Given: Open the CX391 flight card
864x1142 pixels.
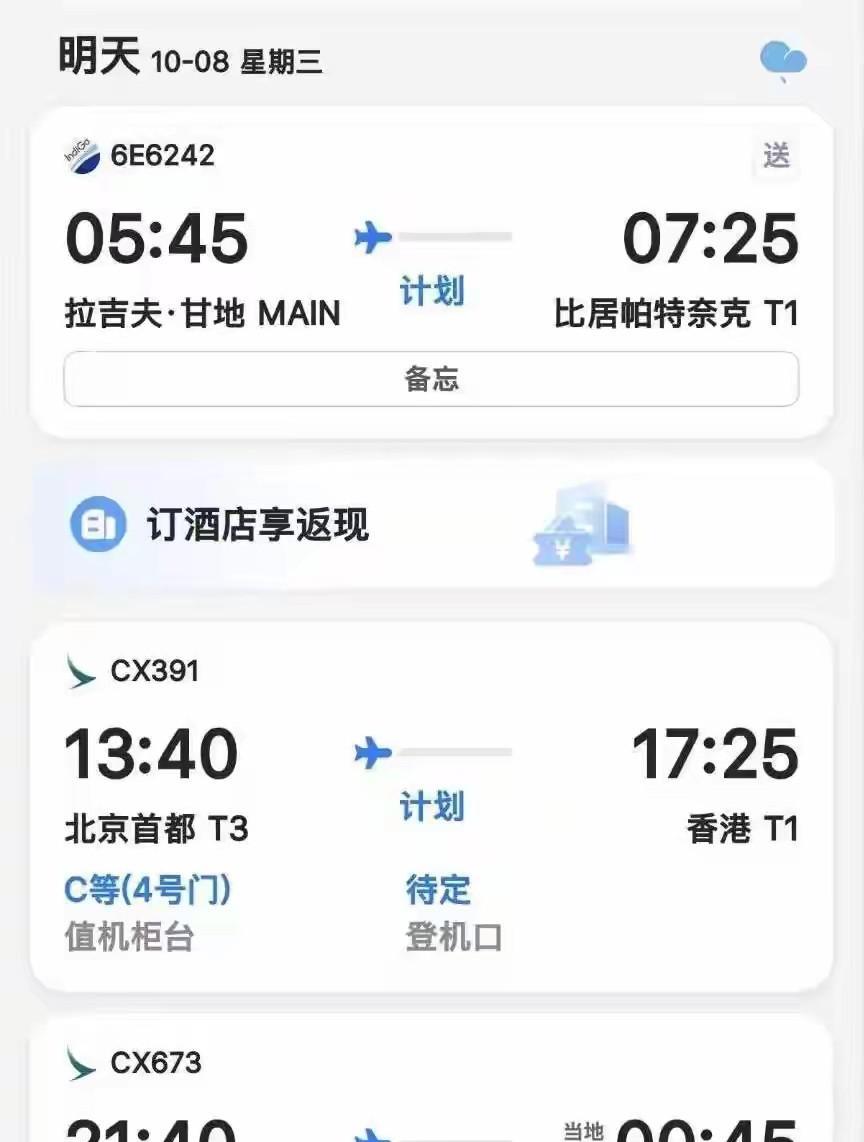Looking at the screenshot, I should click(431, 806).
